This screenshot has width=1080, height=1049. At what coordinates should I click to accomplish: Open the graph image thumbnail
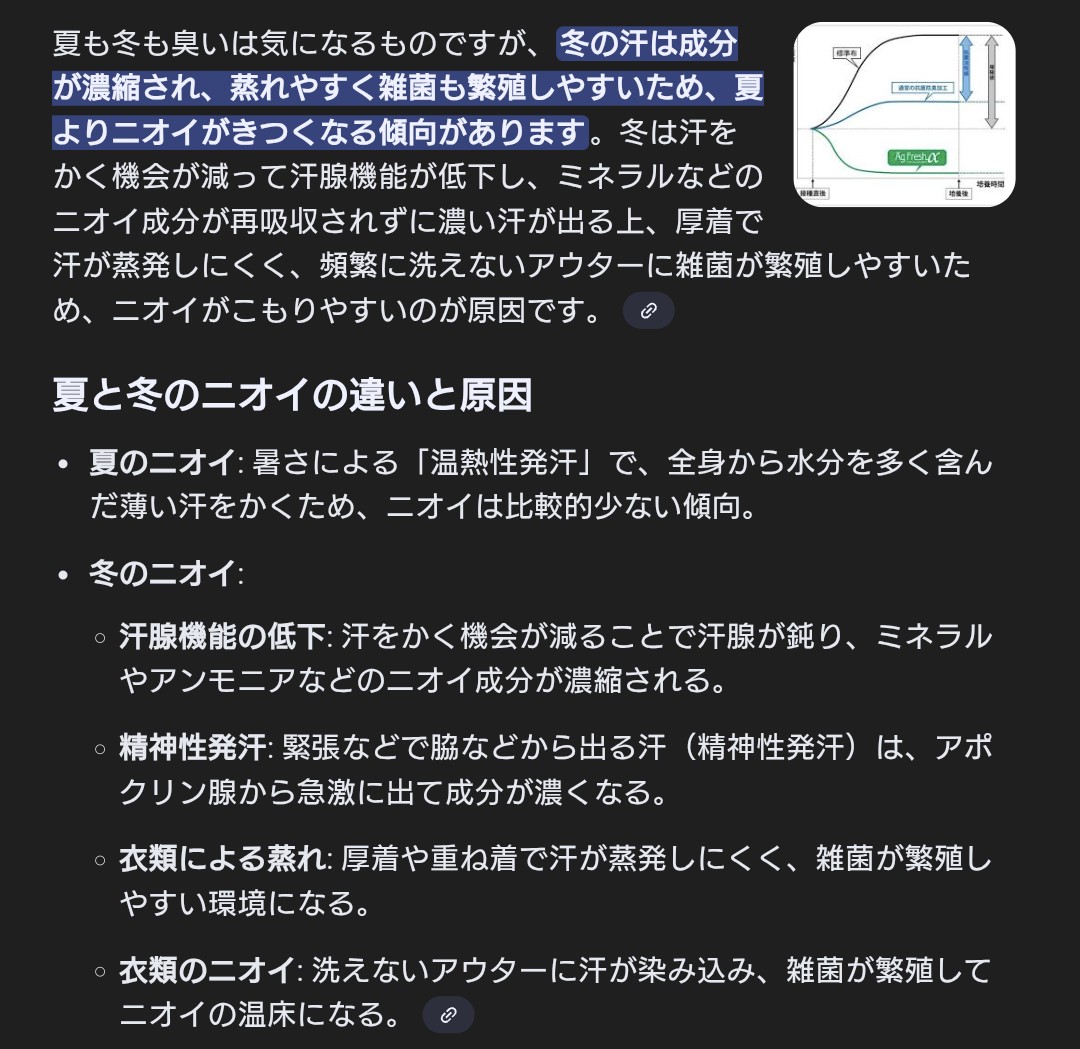pyautogui.click(x=904, y=114)
